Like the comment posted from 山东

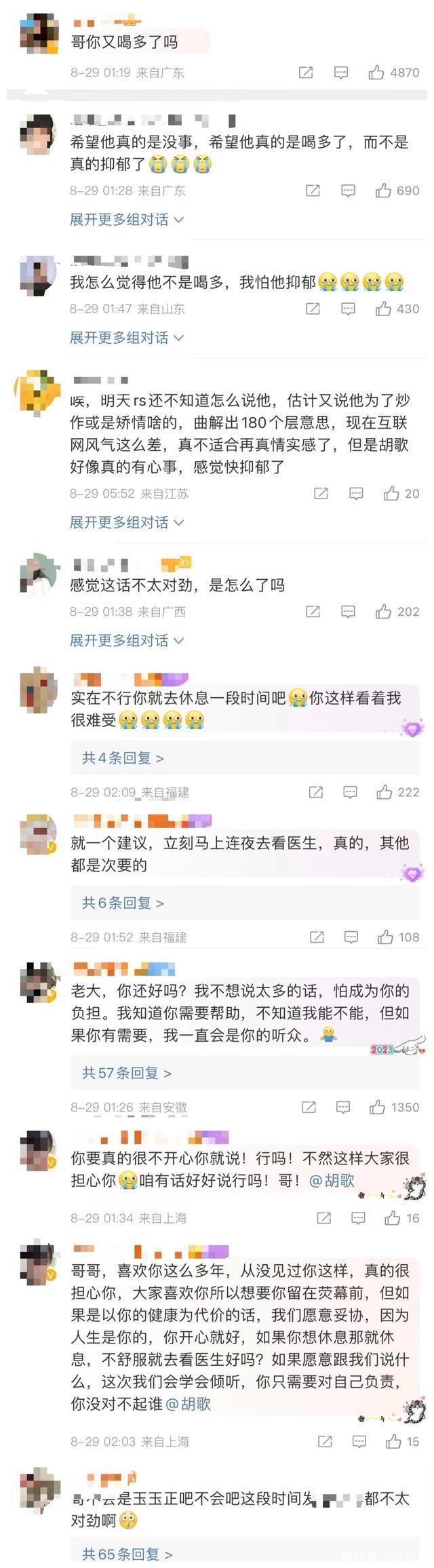point(383,309)
